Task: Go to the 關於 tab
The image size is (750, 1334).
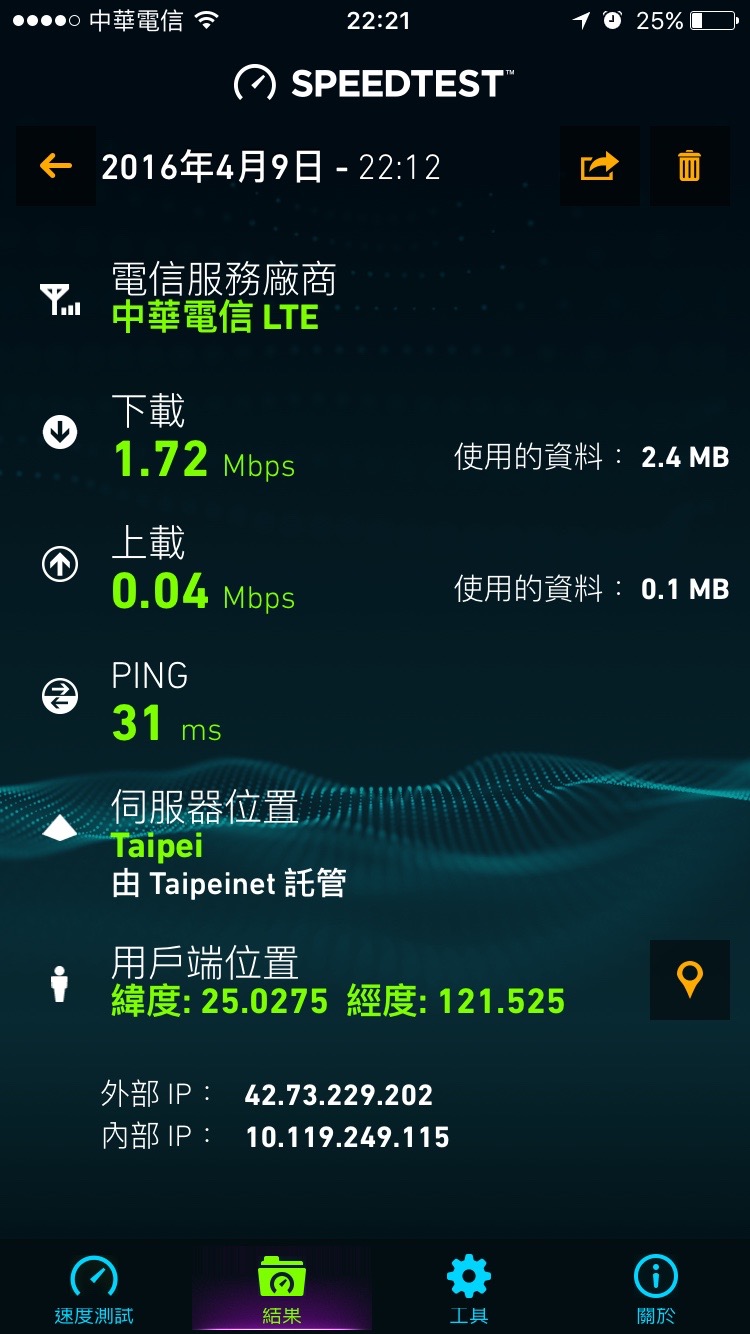Action: [x=656, y=1288]
